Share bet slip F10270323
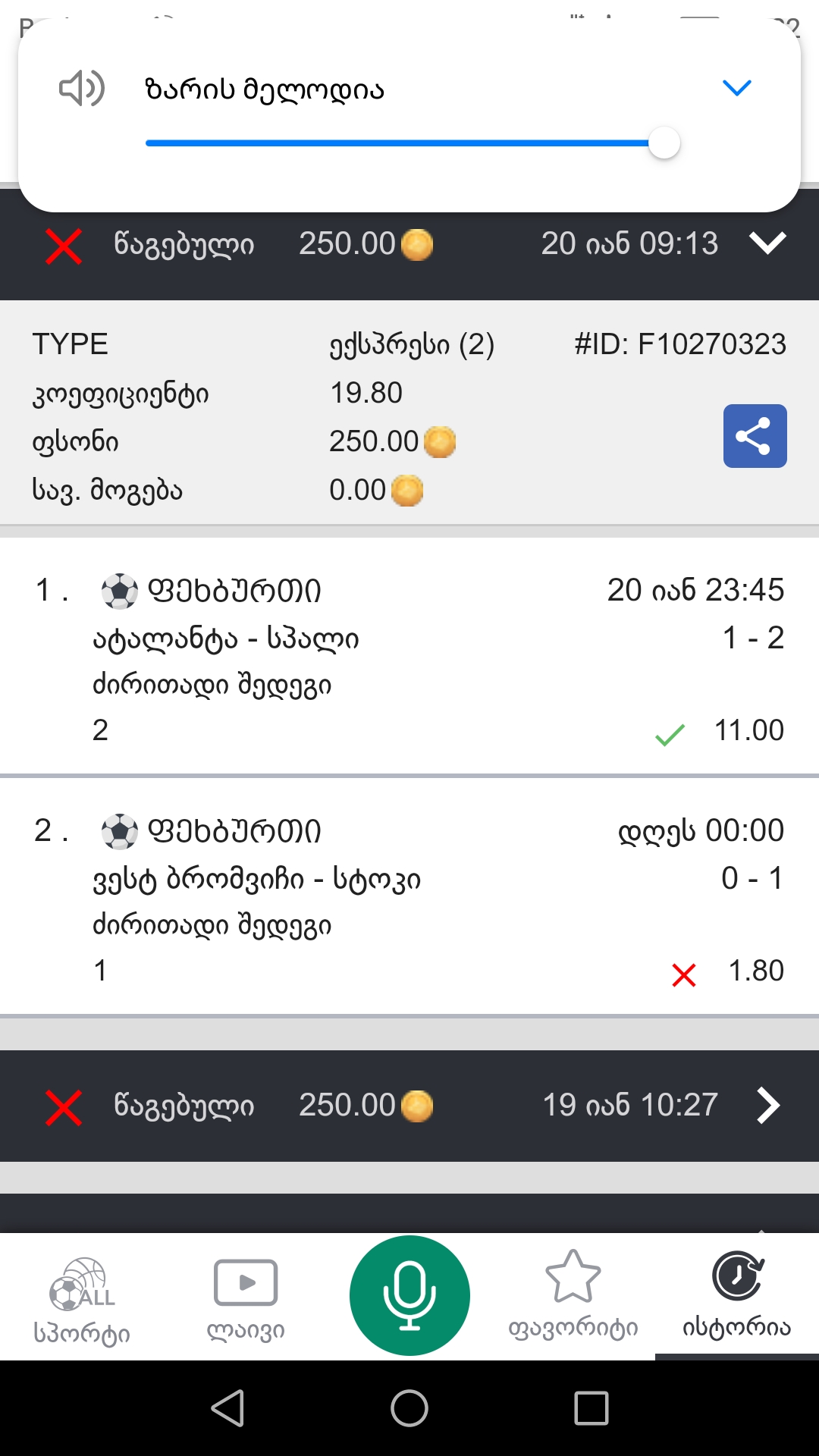 point(755,436)
